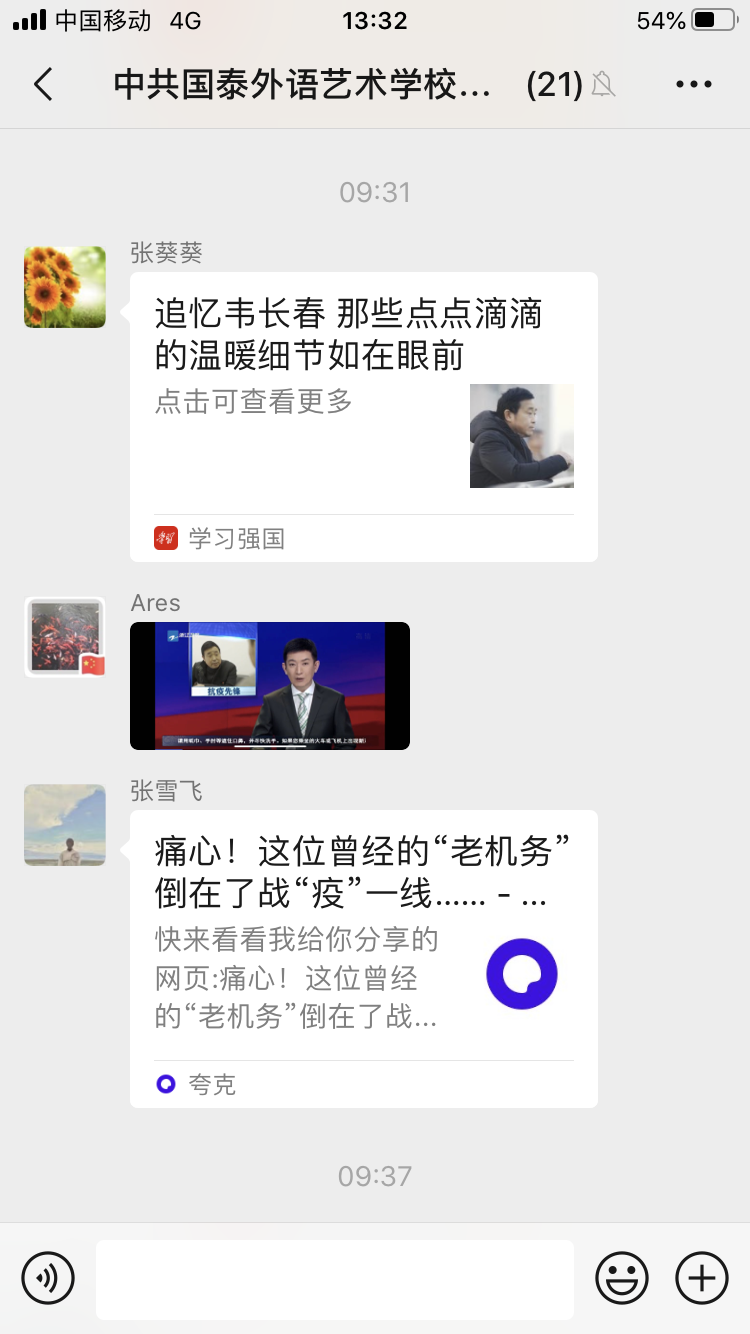View Ares's profile picture

(65, 638)
